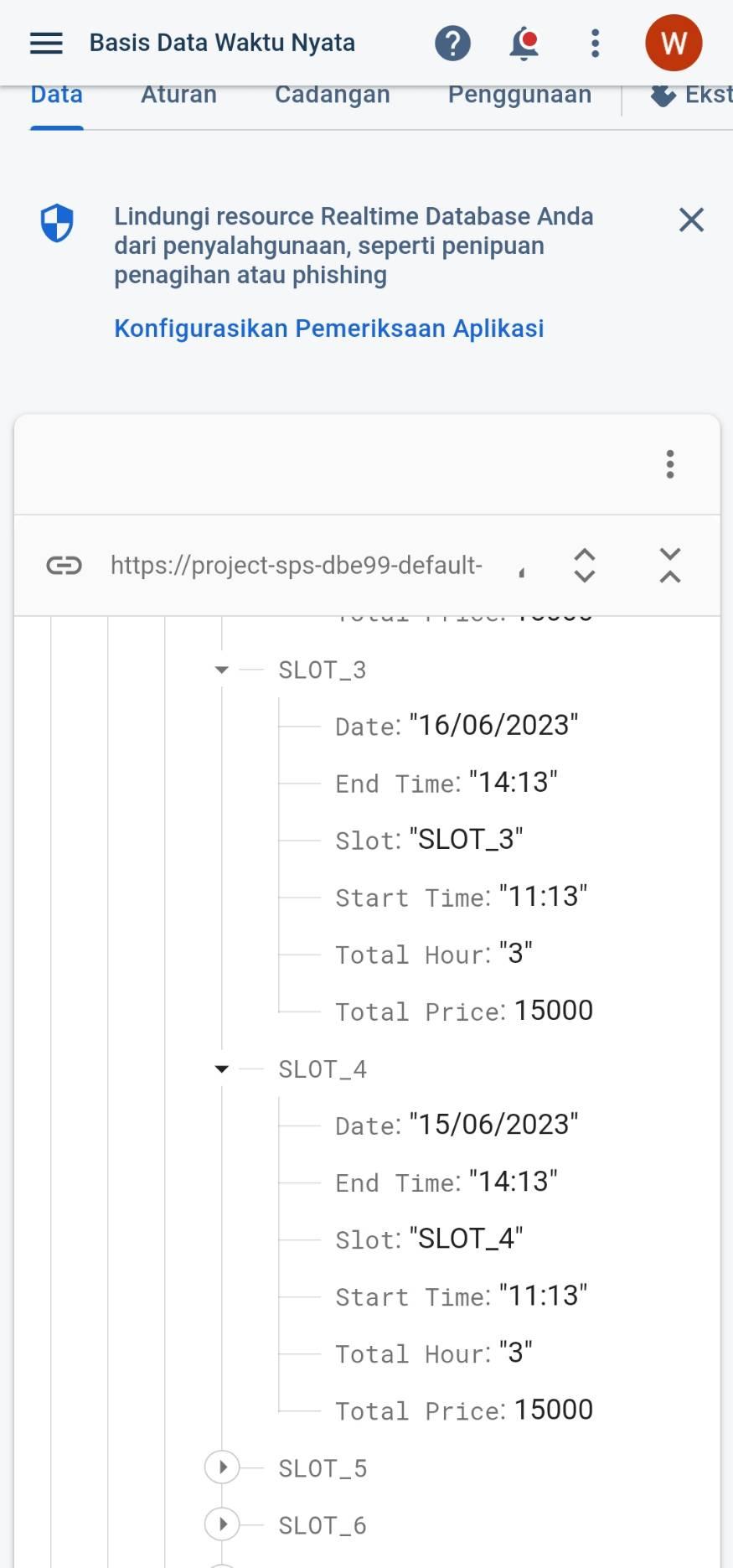733x1568 pixels.
Task: Expand the SLOT_5 node
Action: pos(222,1467)
